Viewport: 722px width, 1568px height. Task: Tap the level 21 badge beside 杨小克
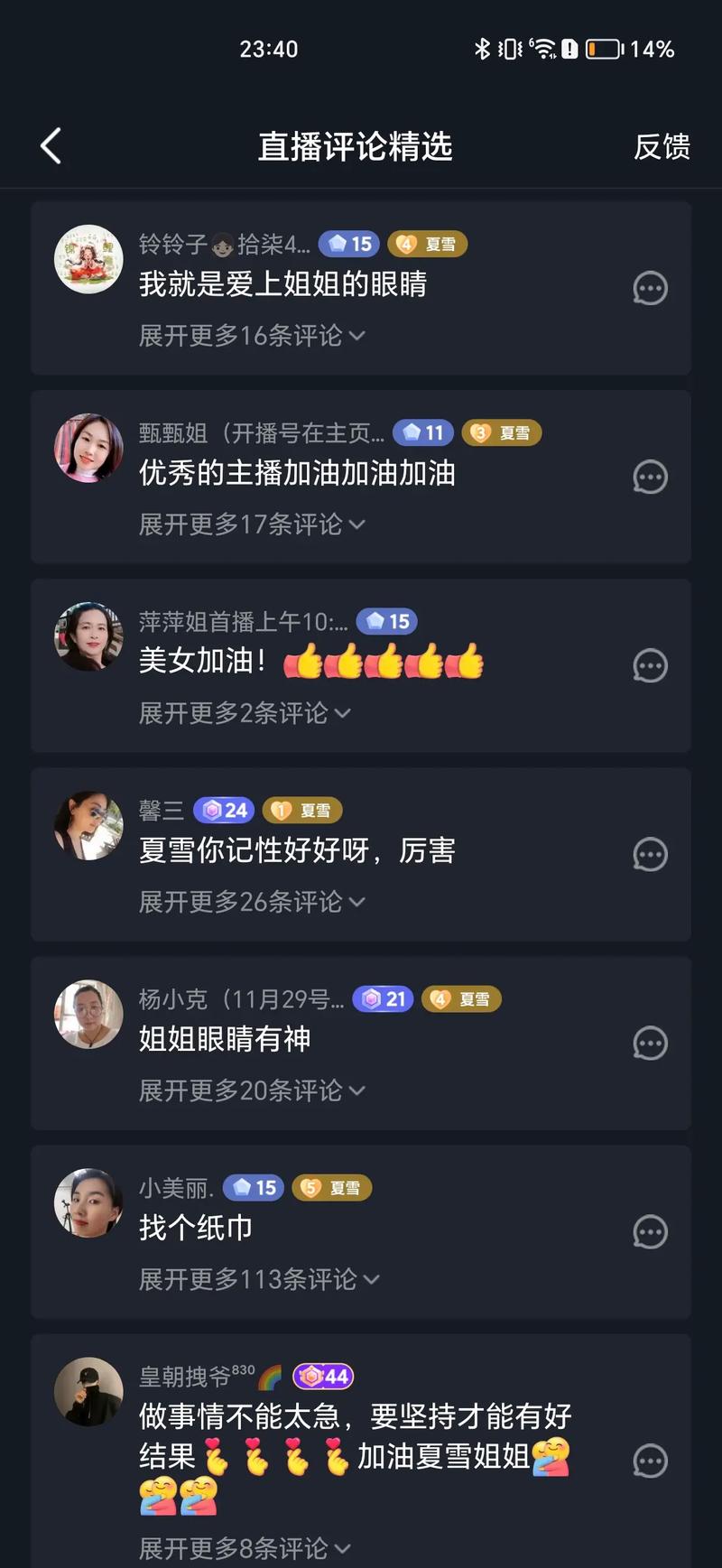382,999
